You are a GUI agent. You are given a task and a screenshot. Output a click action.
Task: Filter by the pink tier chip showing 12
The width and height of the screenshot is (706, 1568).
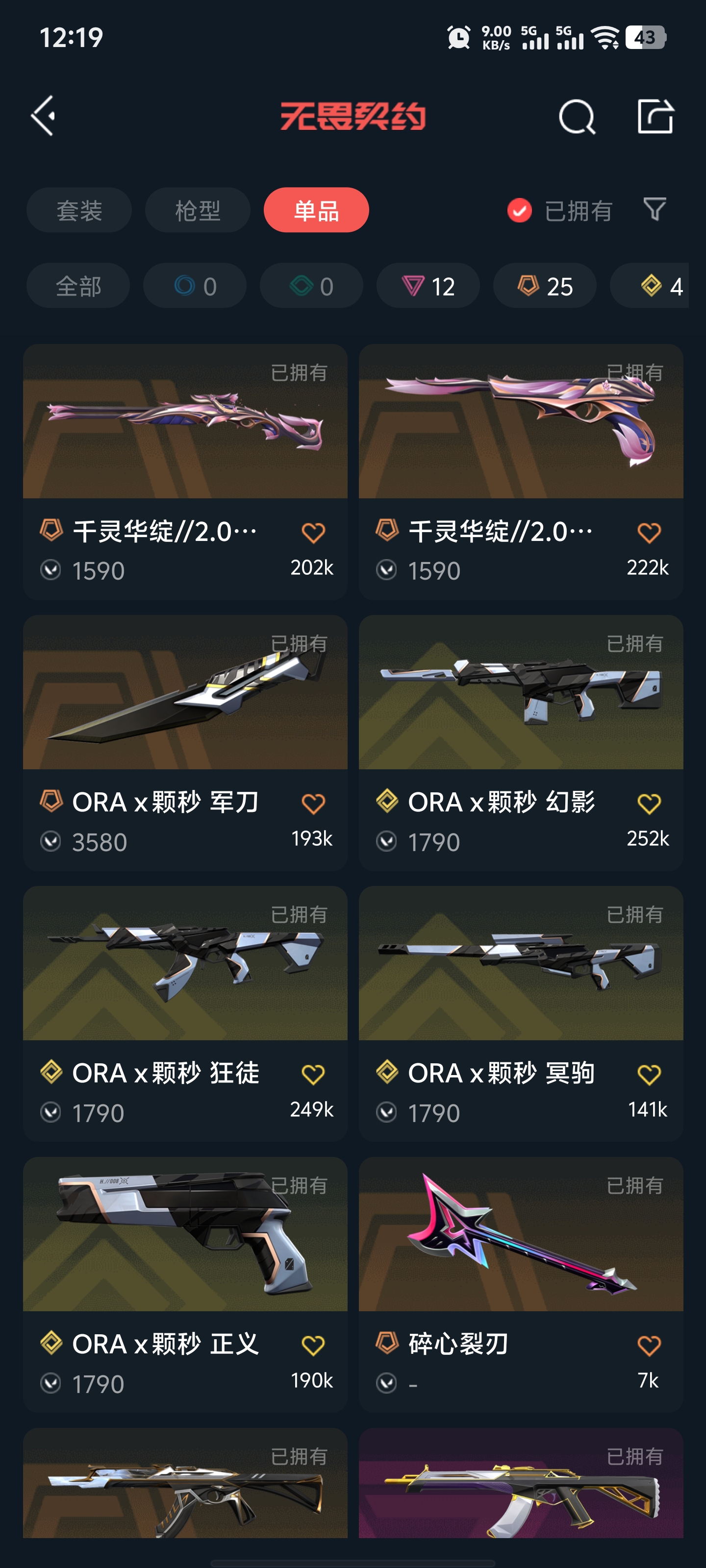pos(428,286)
